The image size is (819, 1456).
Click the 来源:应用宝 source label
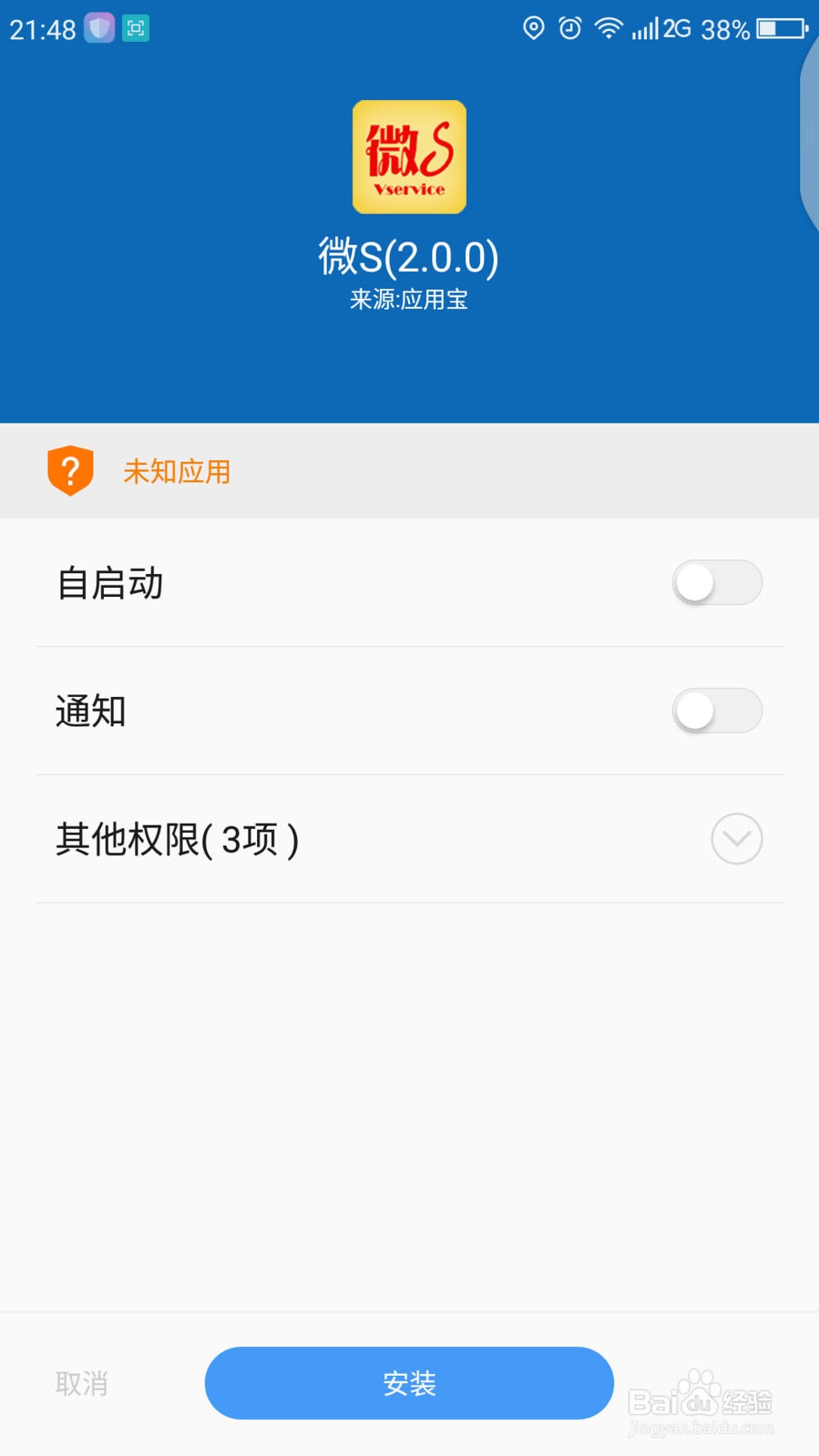click(409, 301)
